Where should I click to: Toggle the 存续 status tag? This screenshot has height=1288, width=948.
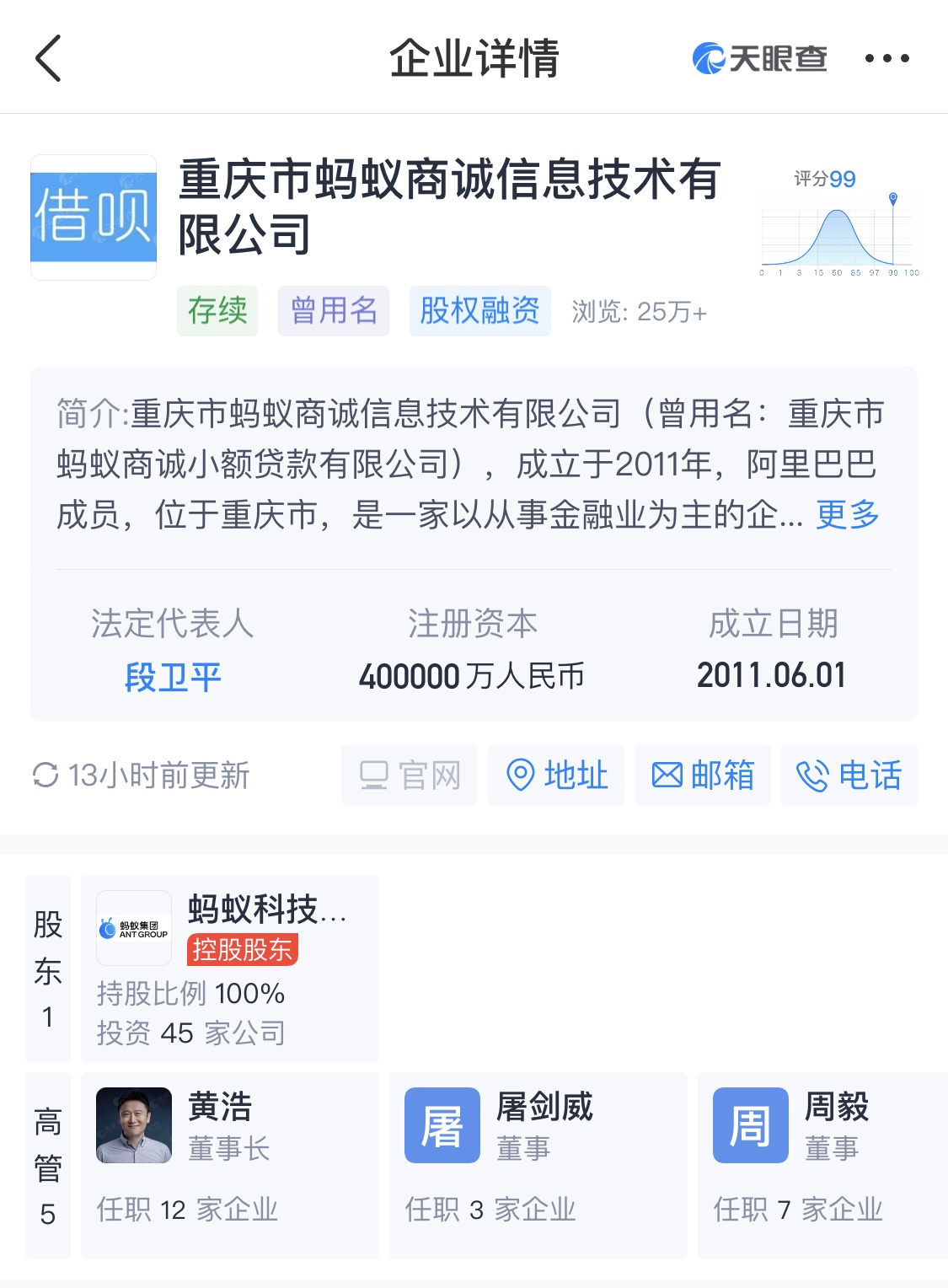pos(217,310)
